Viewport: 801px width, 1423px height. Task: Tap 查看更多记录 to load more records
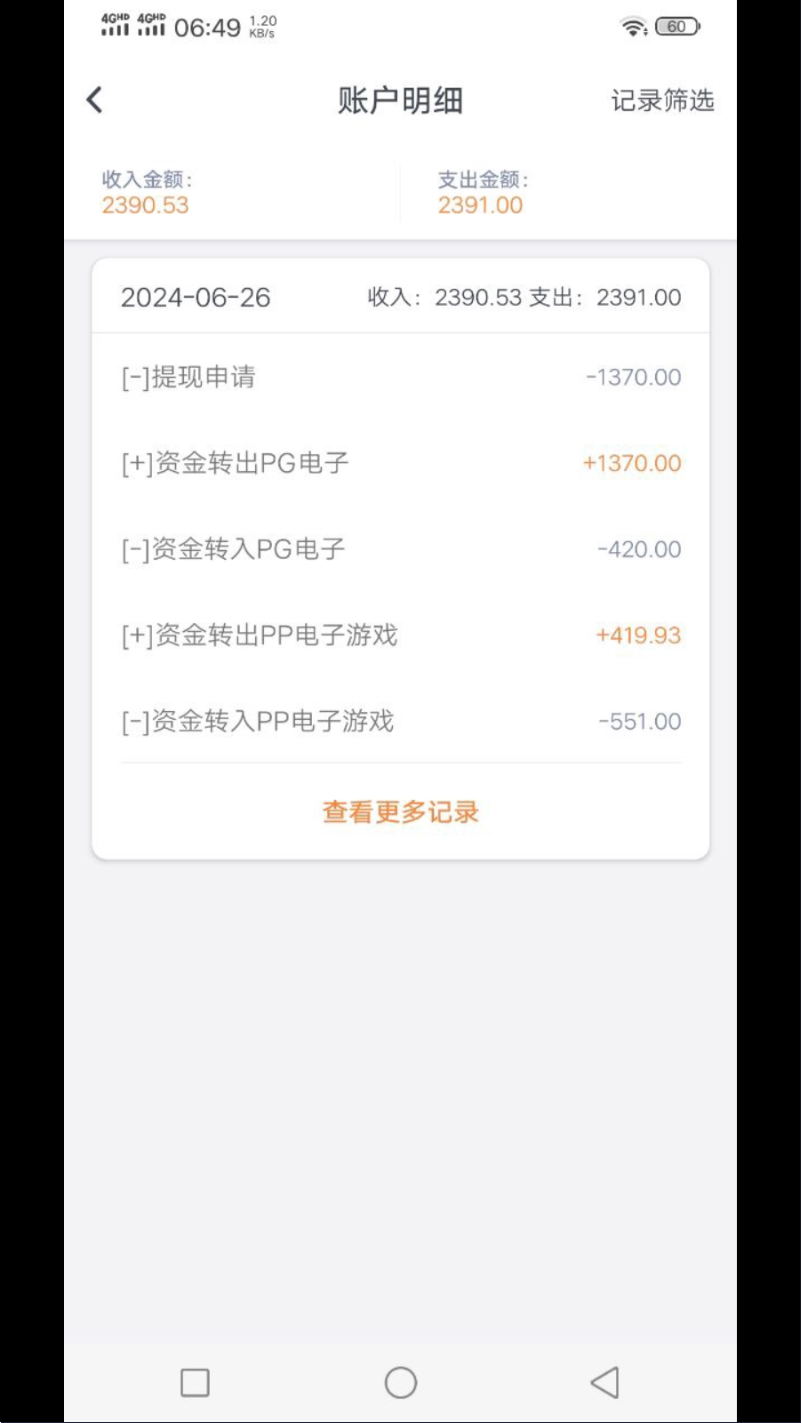click(400, 812)
